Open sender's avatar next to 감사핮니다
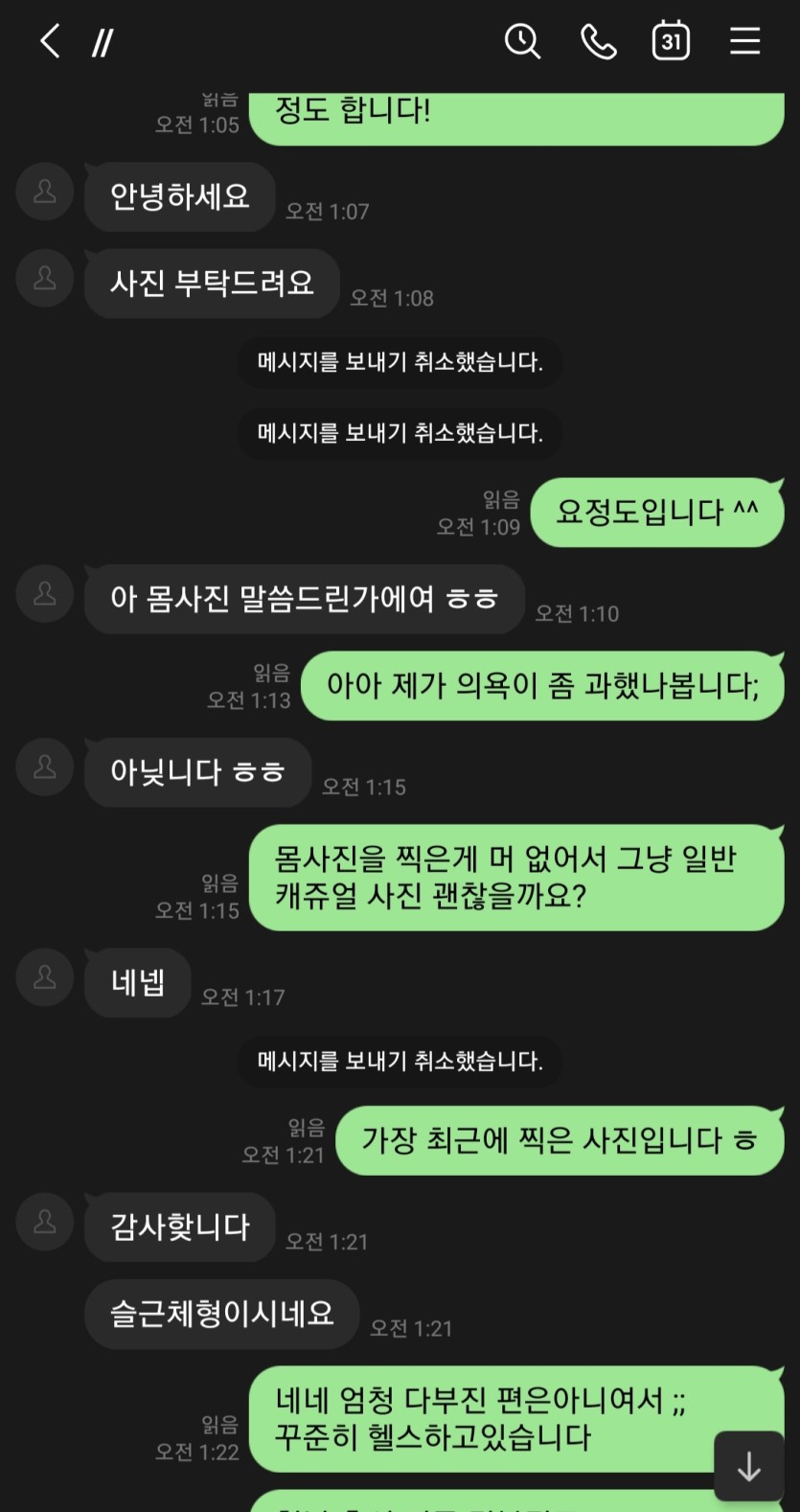The width and height of the screenshot is (800, 1512). click(x=45, y=1222)
